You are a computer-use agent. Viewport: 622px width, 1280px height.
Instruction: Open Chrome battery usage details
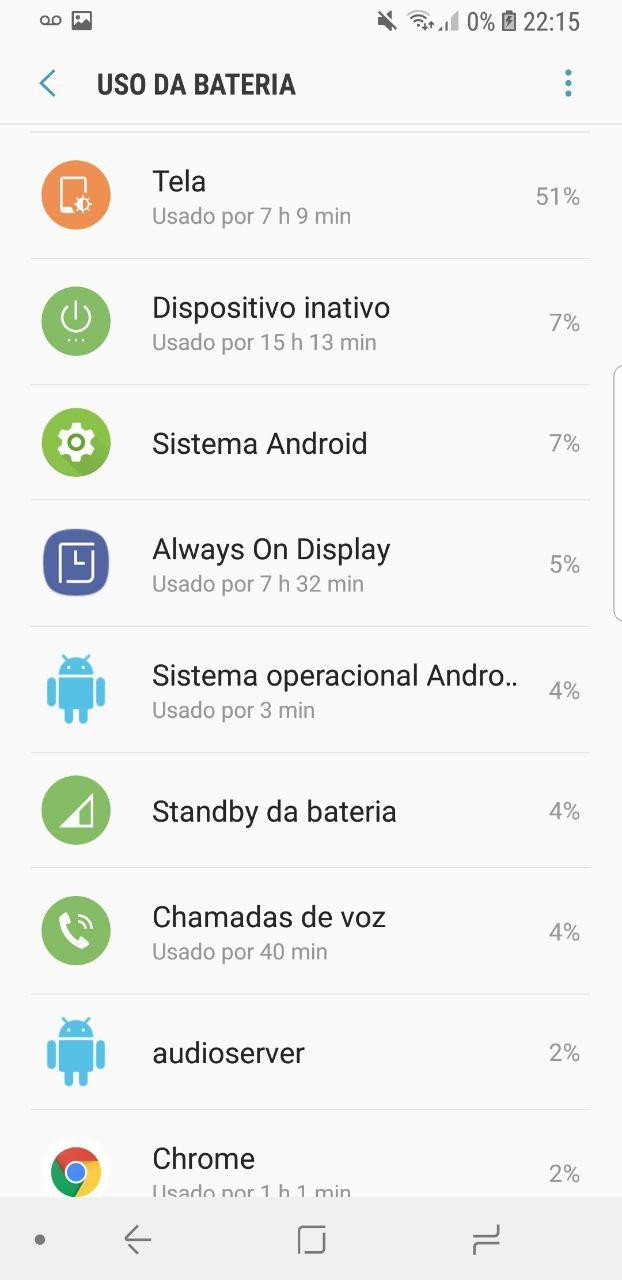pos(310,1168)
